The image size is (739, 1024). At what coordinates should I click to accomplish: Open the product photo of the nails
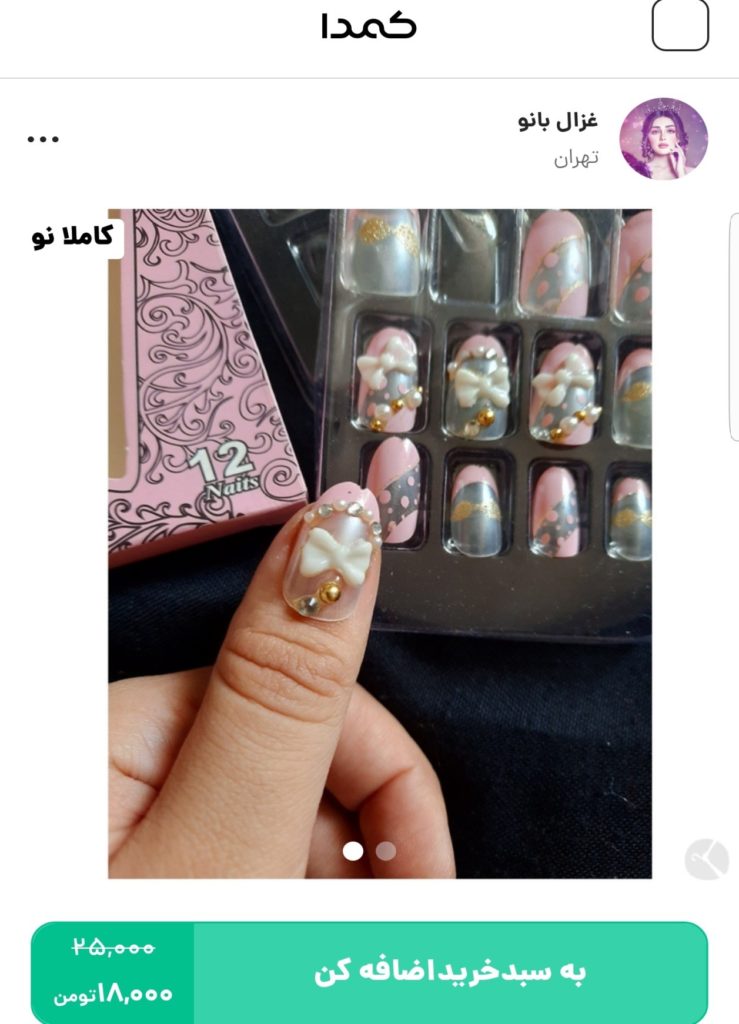tap(380, 540)
